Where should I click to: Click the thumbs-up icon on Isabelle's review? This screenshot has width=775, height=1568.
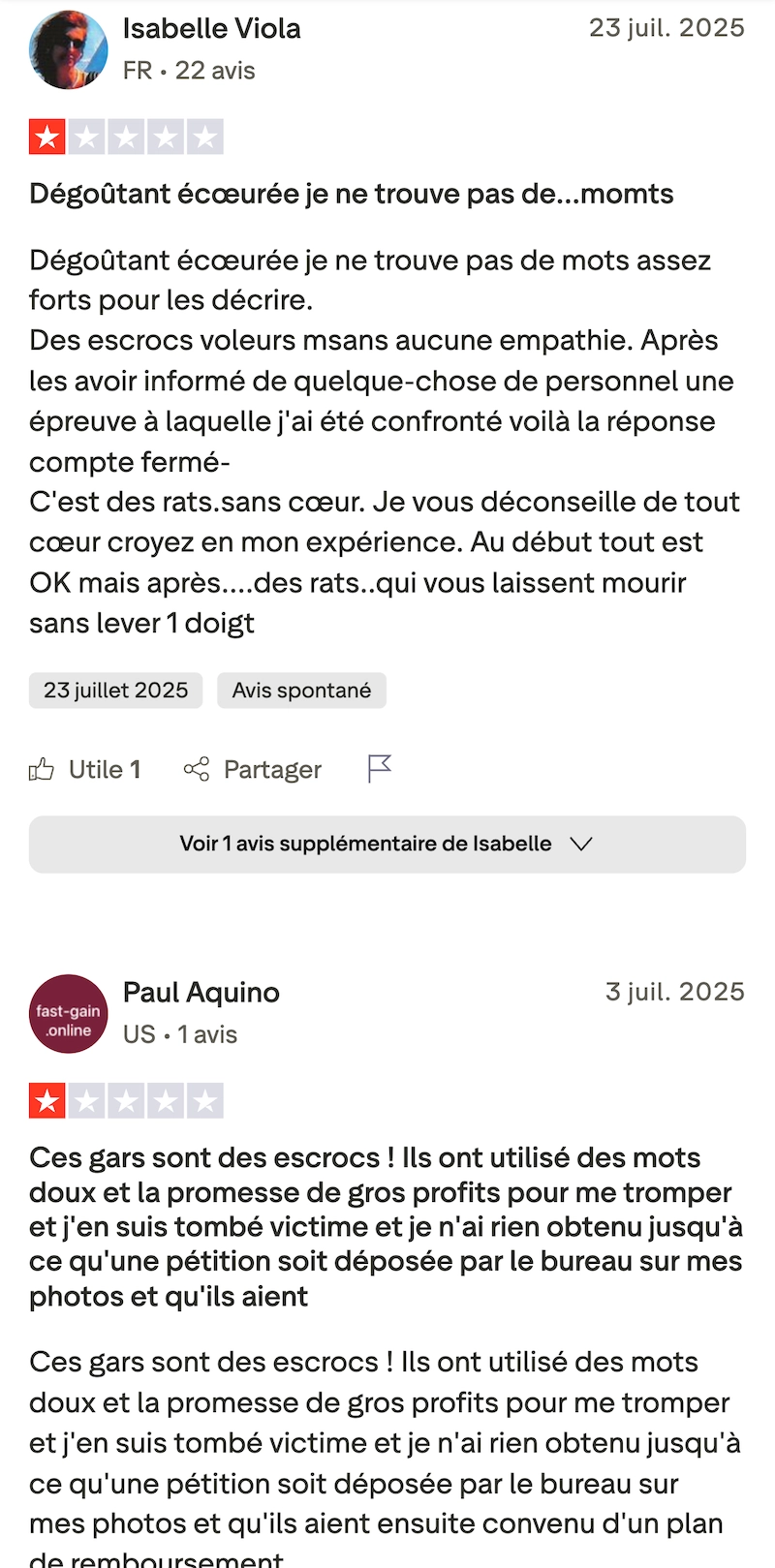coord(42,768)
